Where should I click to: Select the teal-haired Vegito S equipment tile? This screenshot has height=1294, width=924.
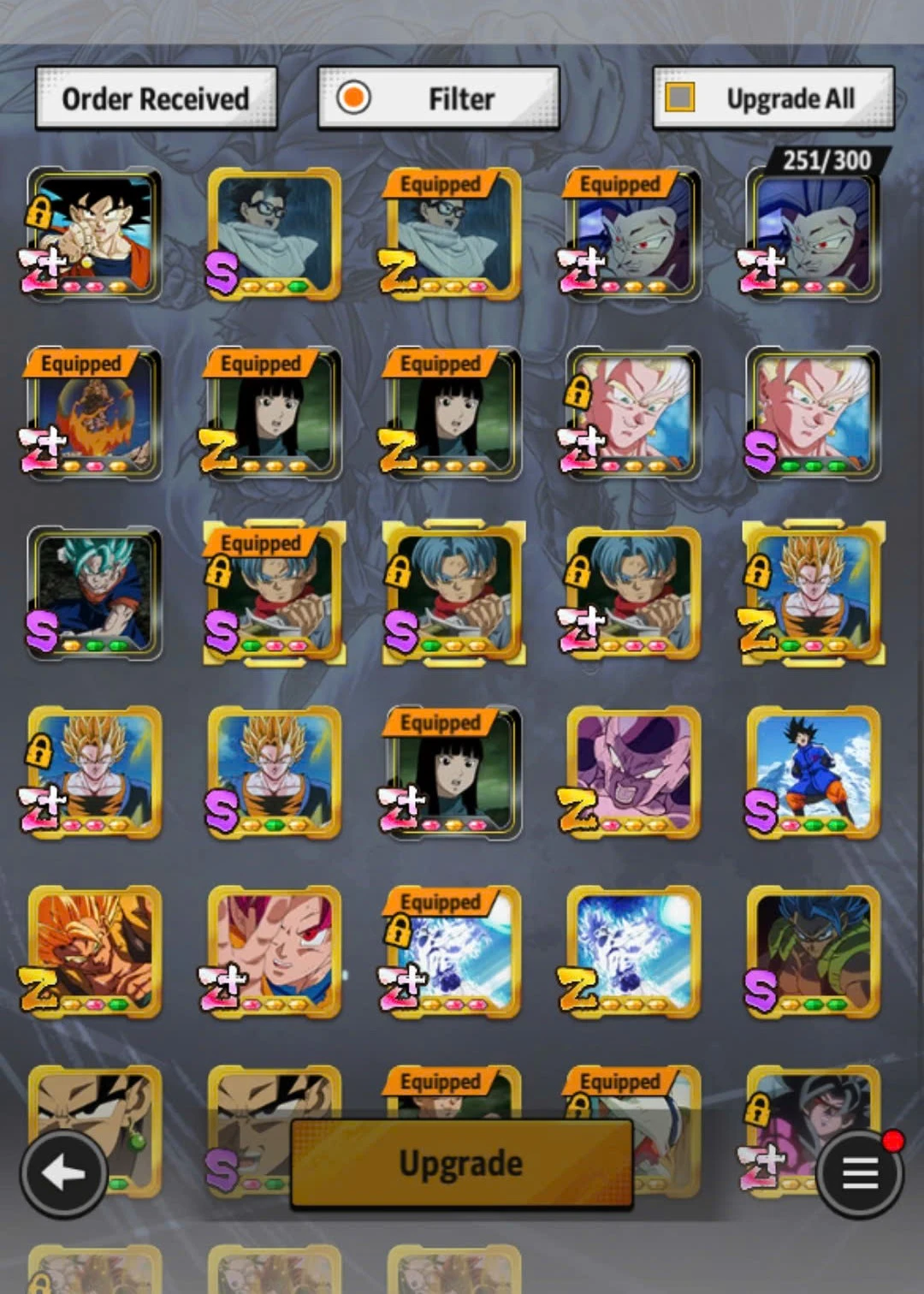(x=94, y=593)
